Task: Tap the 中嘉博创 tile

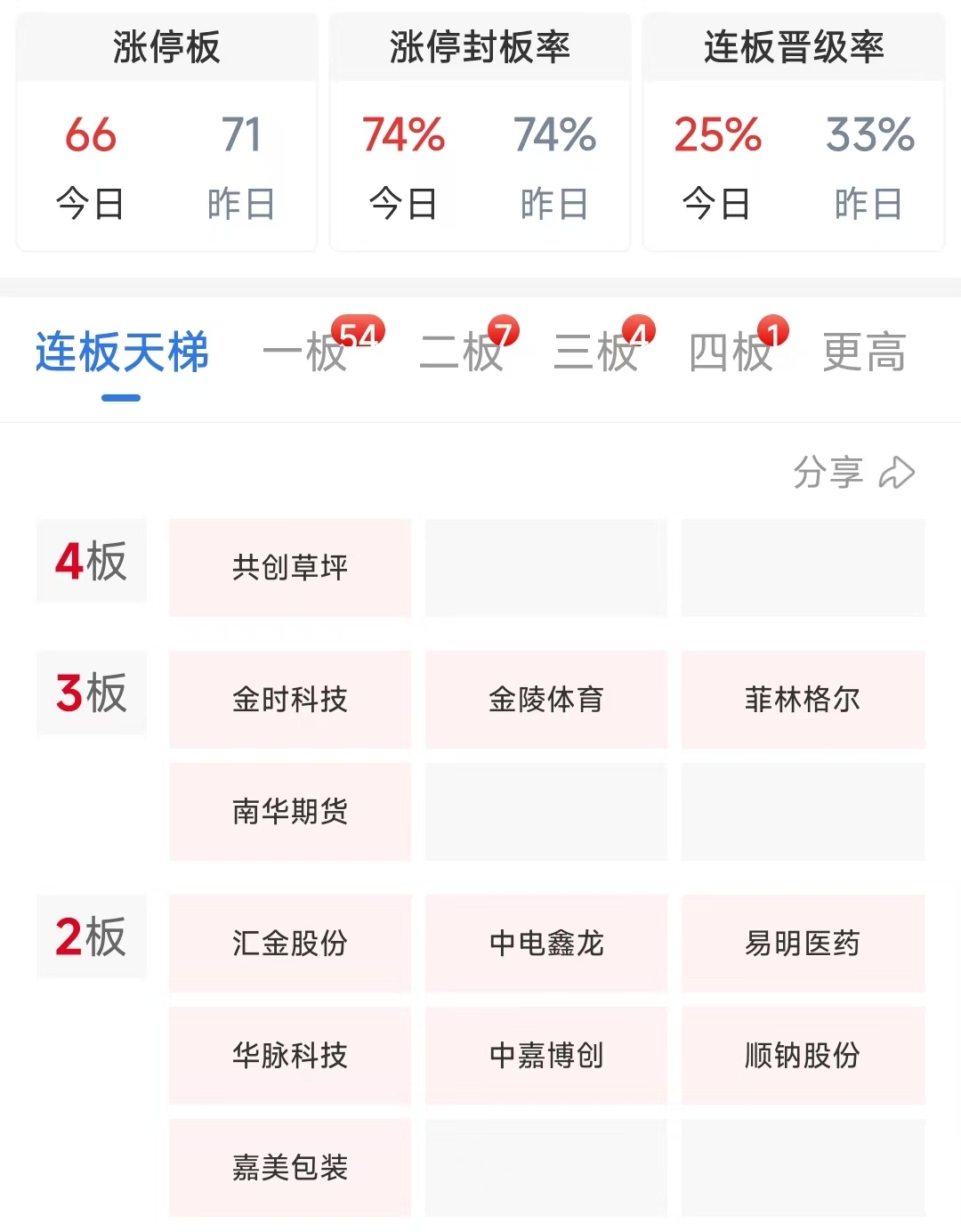Action: point(546,1055)
